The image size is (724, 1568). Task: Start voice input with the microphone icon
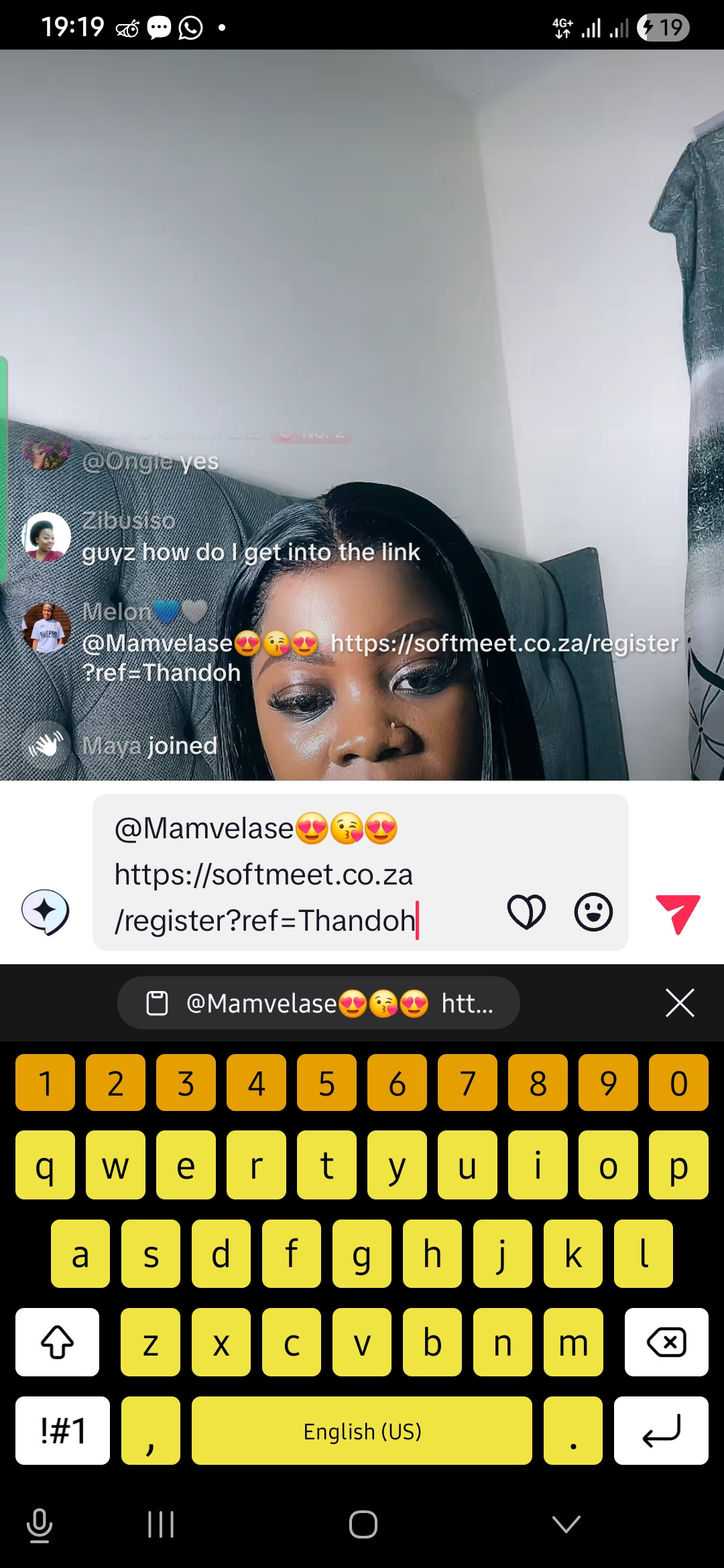(40, 1524)
